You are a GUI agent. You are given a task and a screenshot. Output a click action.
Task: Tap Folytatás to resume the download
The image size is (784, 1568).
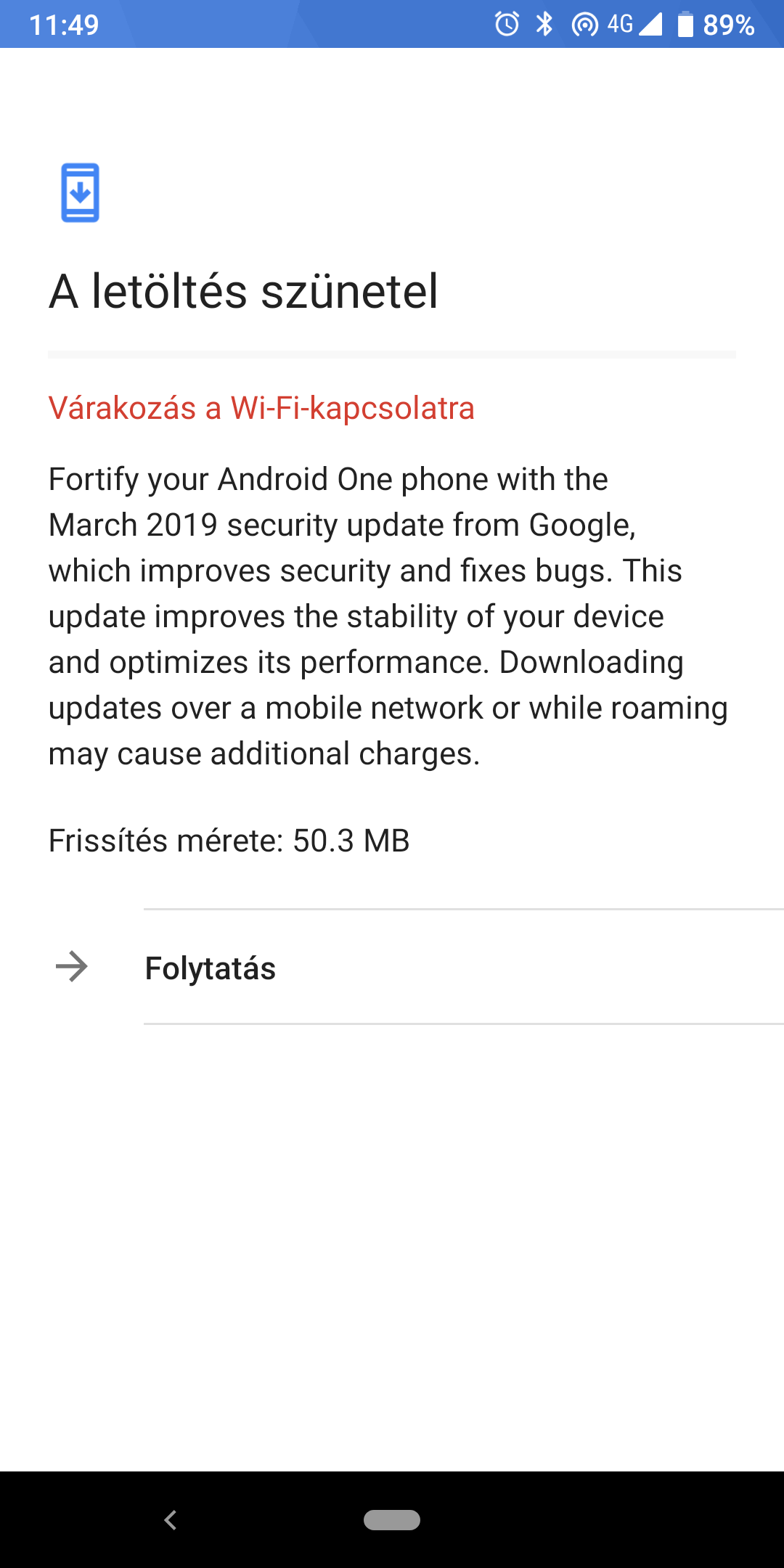392,967
